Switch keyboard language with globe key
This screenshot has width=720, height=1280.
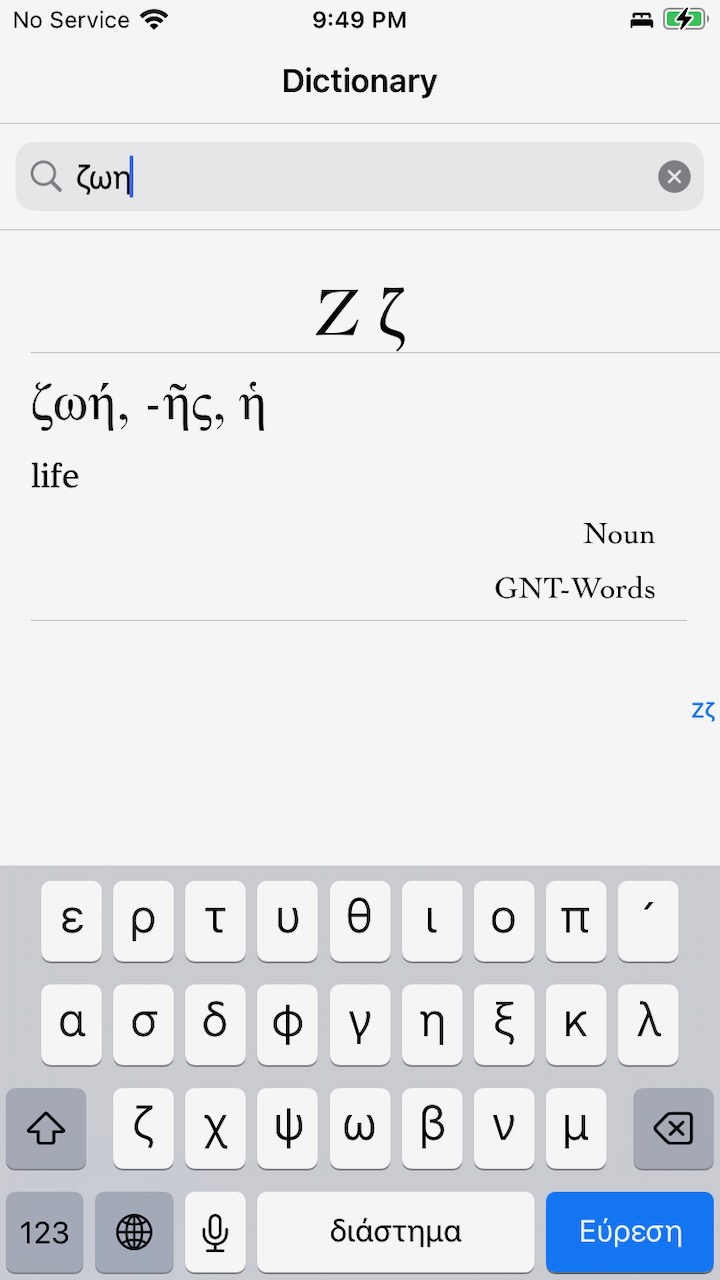134,1232
